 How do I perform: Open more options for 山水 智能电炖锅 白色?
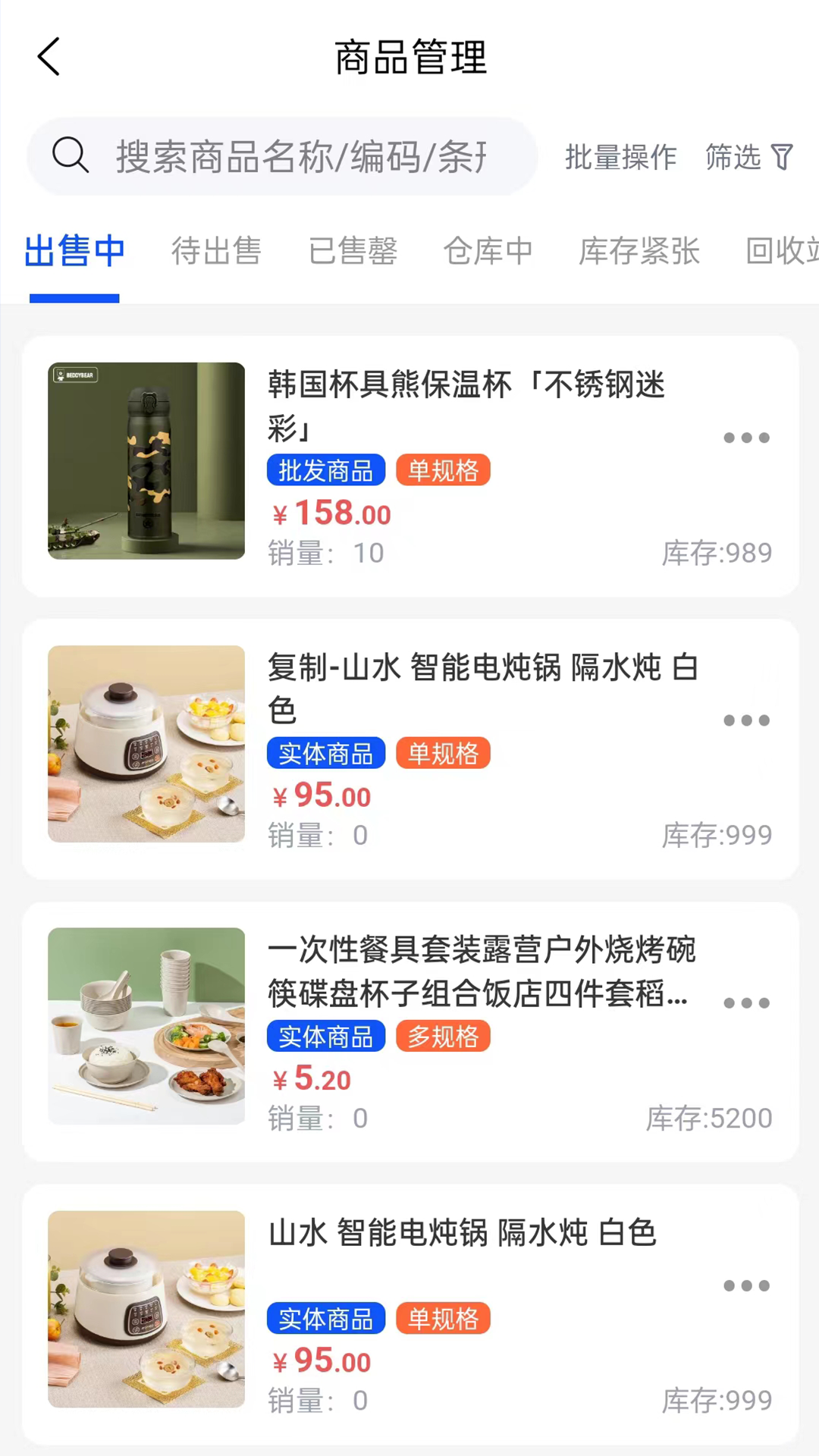[746, 1285]
